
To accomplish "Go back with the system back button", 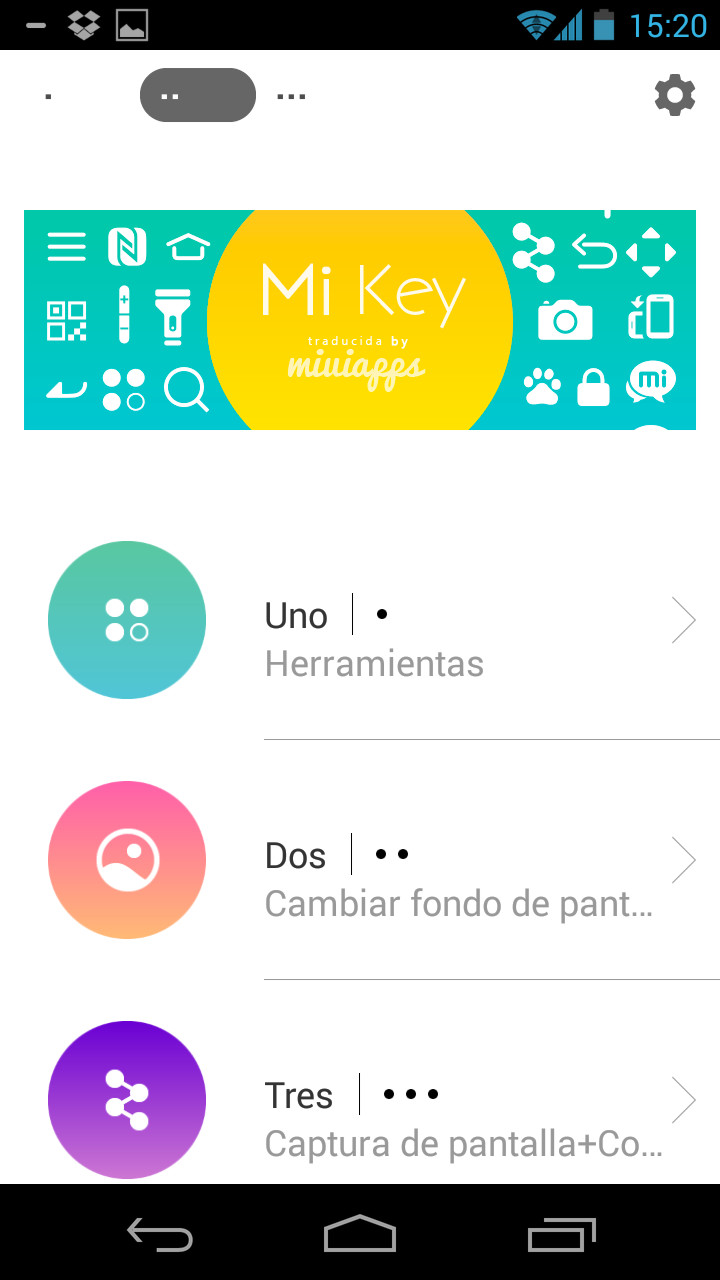I will coord(160,1235).
